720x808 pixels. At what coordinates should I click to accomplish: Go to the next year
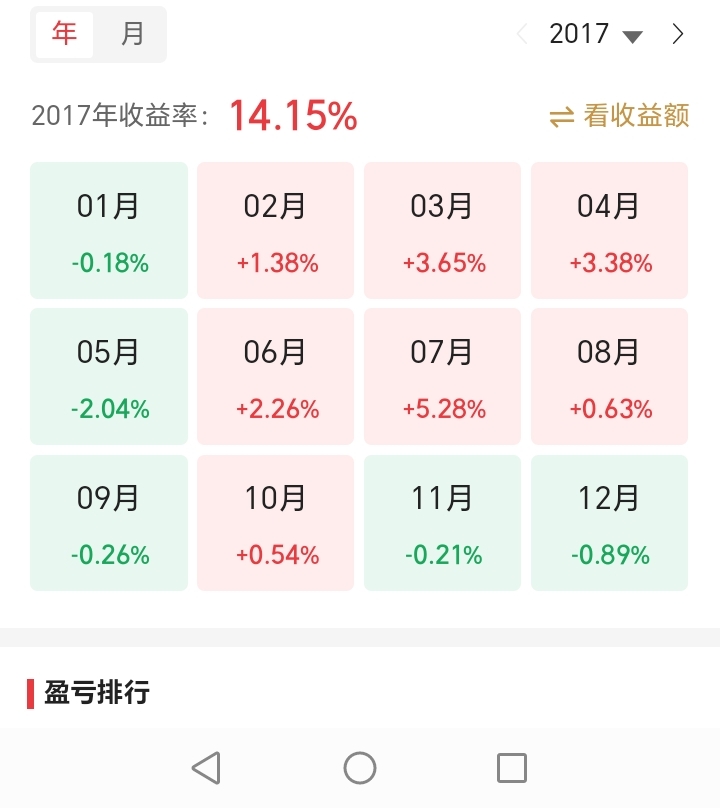[678, 34]
